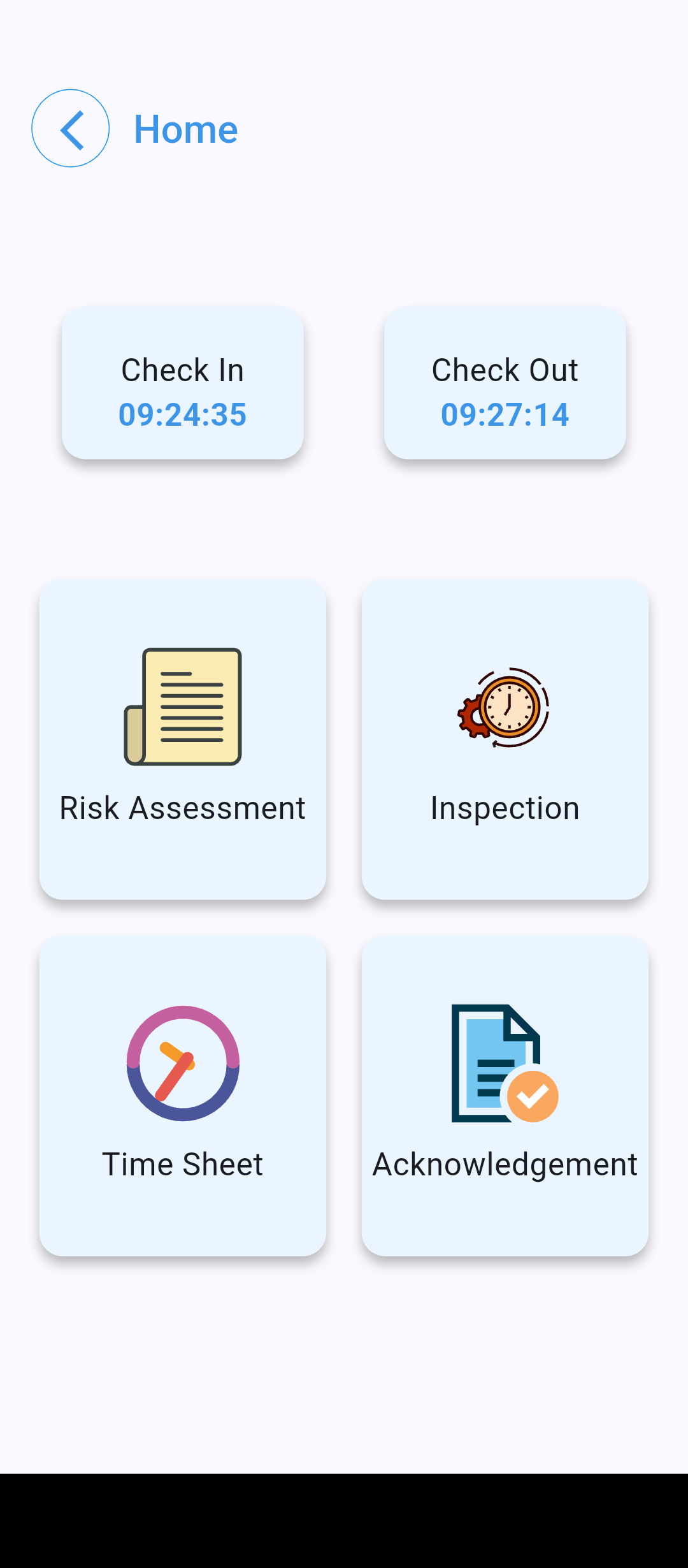Open the Time Sheet card
Viewport: 688px width, 1568px height.
183,1096
